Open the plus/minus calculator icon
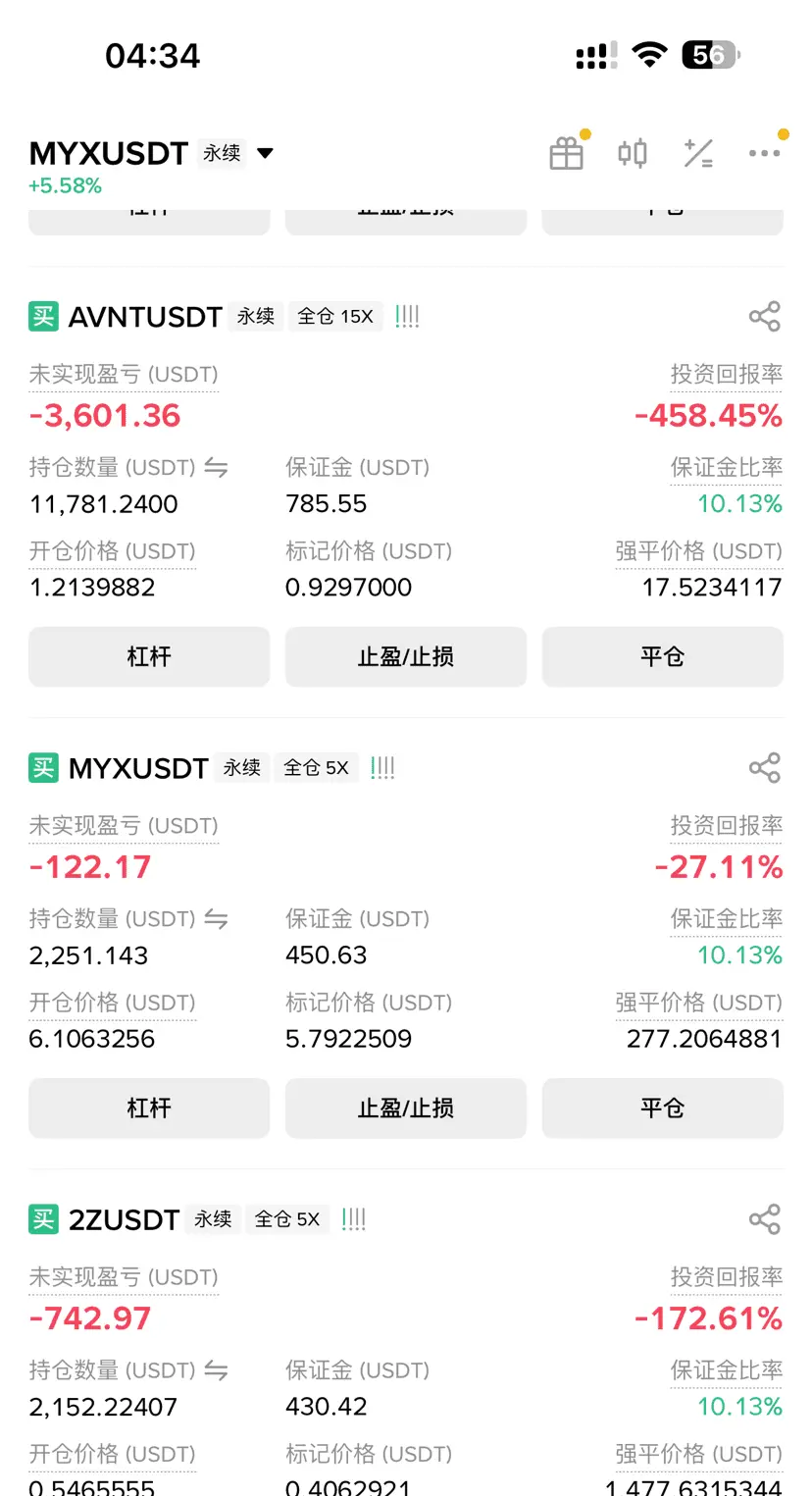This screenshot has width=812, height=1496. (698, 153)
